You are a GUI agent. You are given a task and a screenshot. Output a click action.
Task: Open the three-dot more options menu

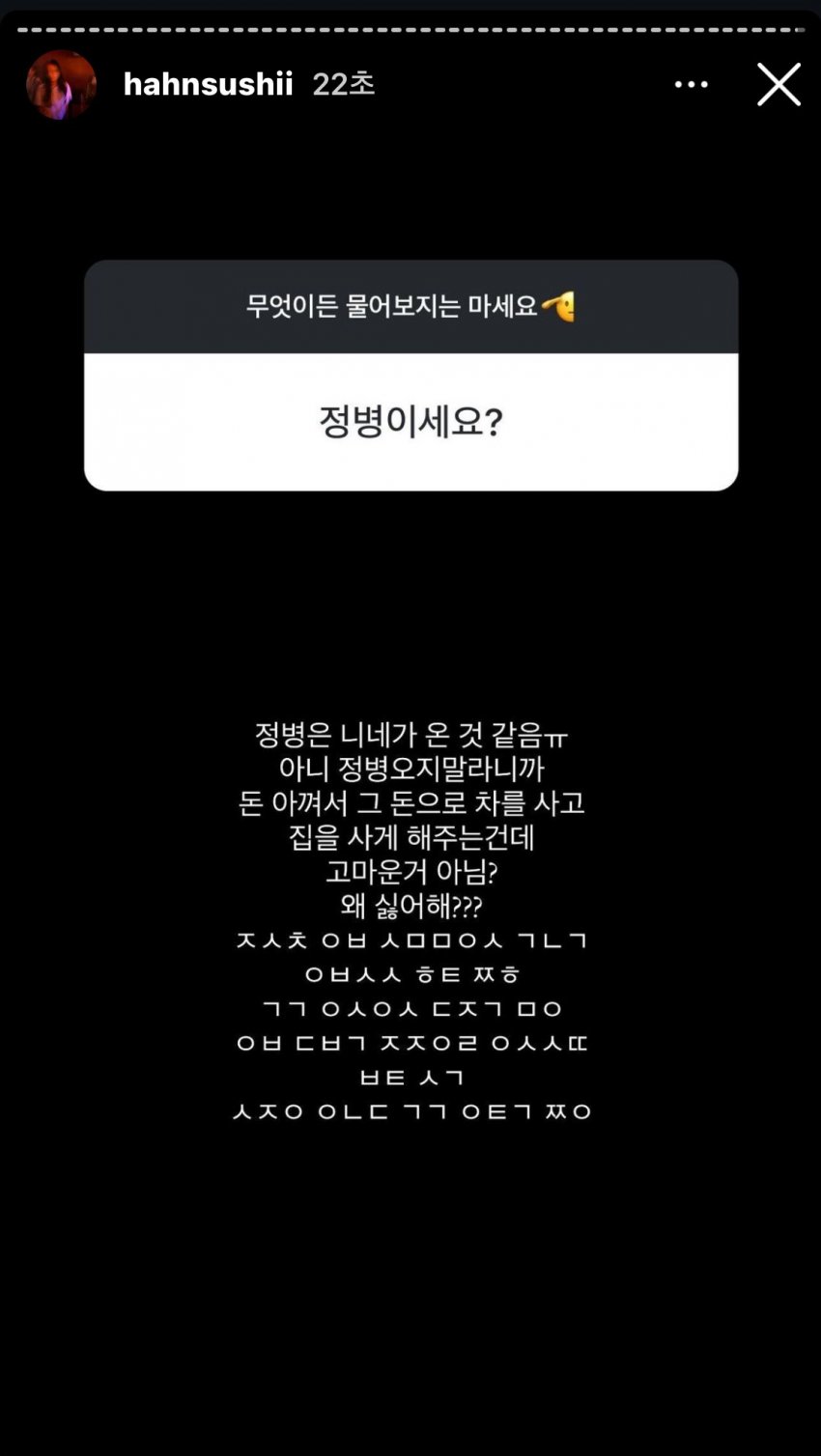pyautogui.click(x=691, y=85)
